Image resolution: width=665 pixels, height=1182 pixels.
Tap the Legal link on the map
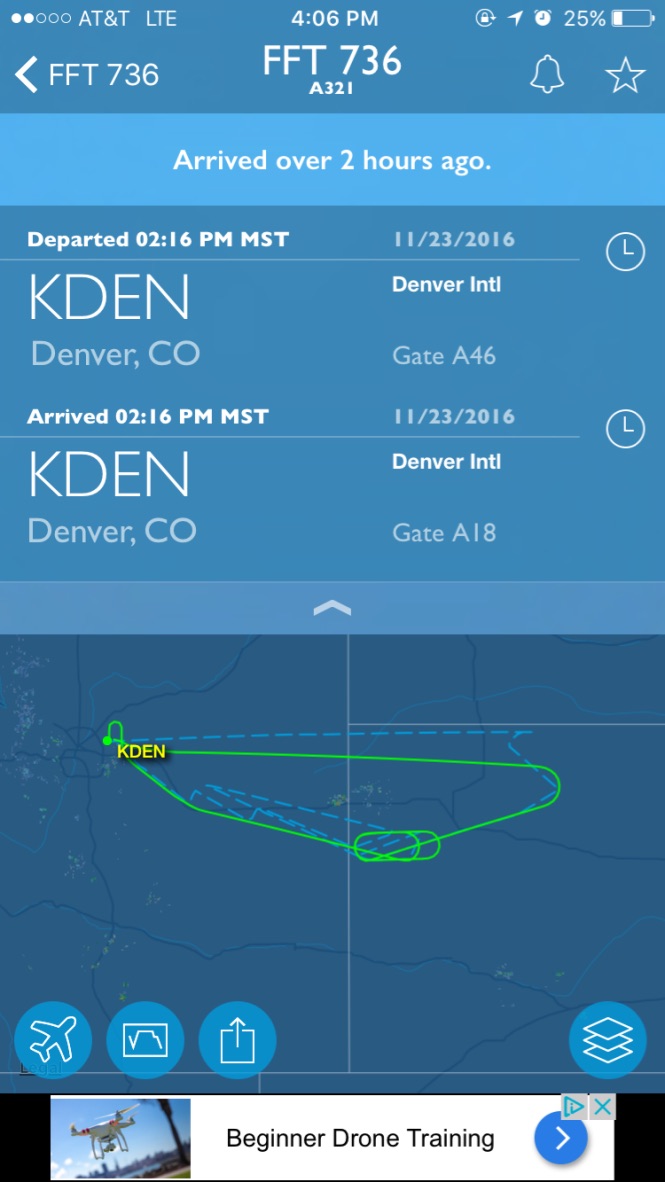click(40, 1068)
